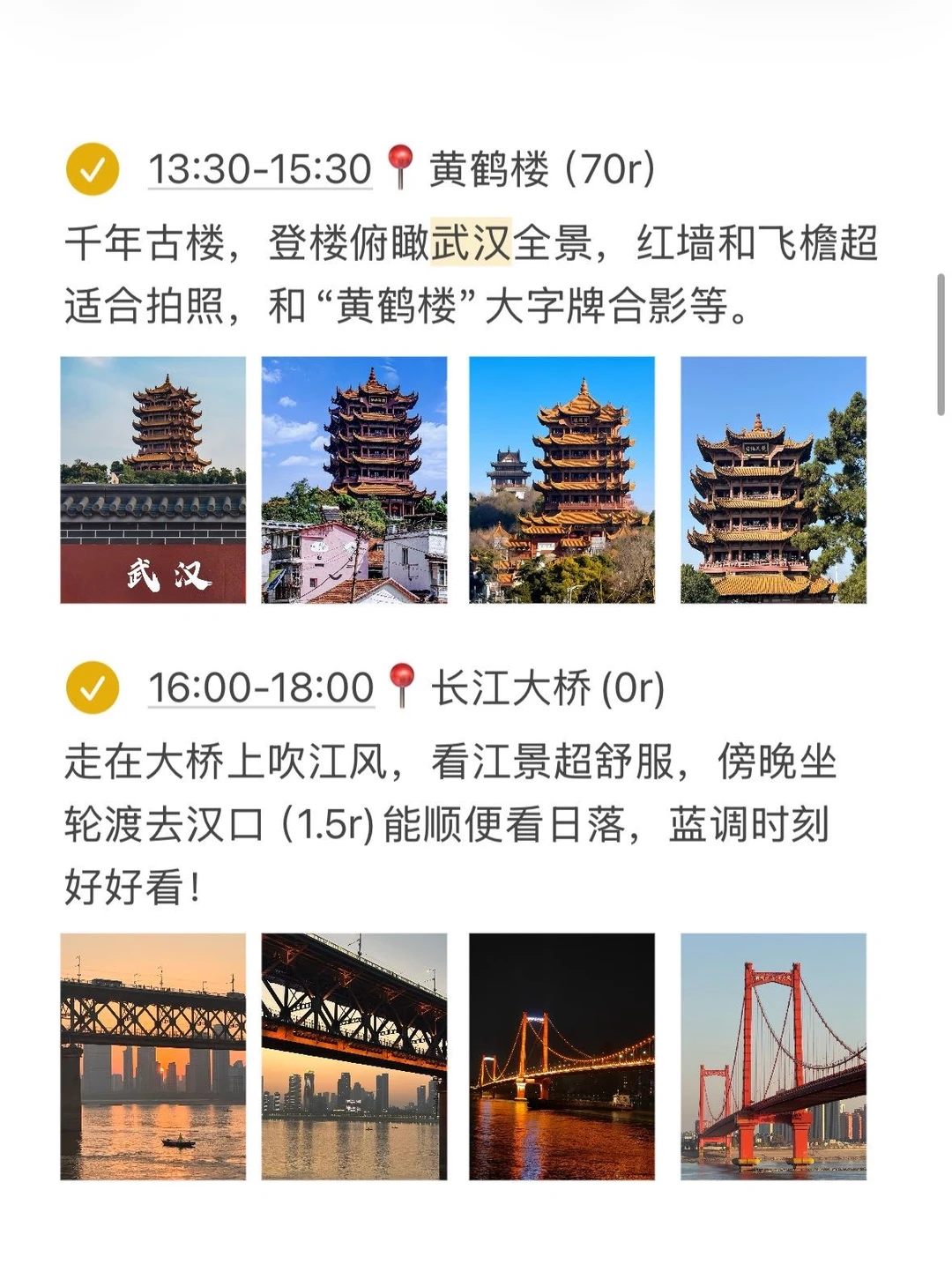Image resolution: width=952 pixels, height=1264 pixels.
Task: Open the tower photo above the pink houses
Action: point(354,480)
